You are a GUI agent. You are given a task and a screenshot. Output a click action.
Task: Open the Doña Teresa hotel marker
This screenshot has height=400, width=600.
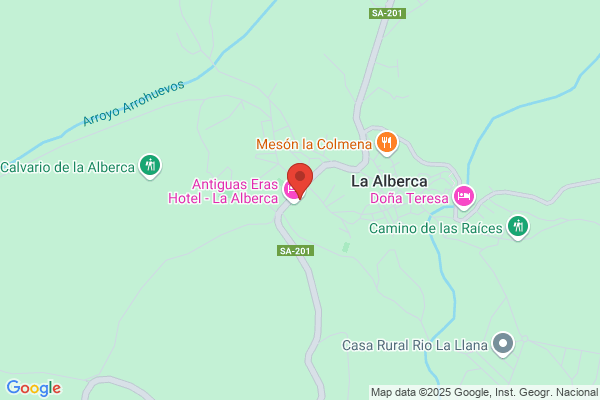point(464,197)
